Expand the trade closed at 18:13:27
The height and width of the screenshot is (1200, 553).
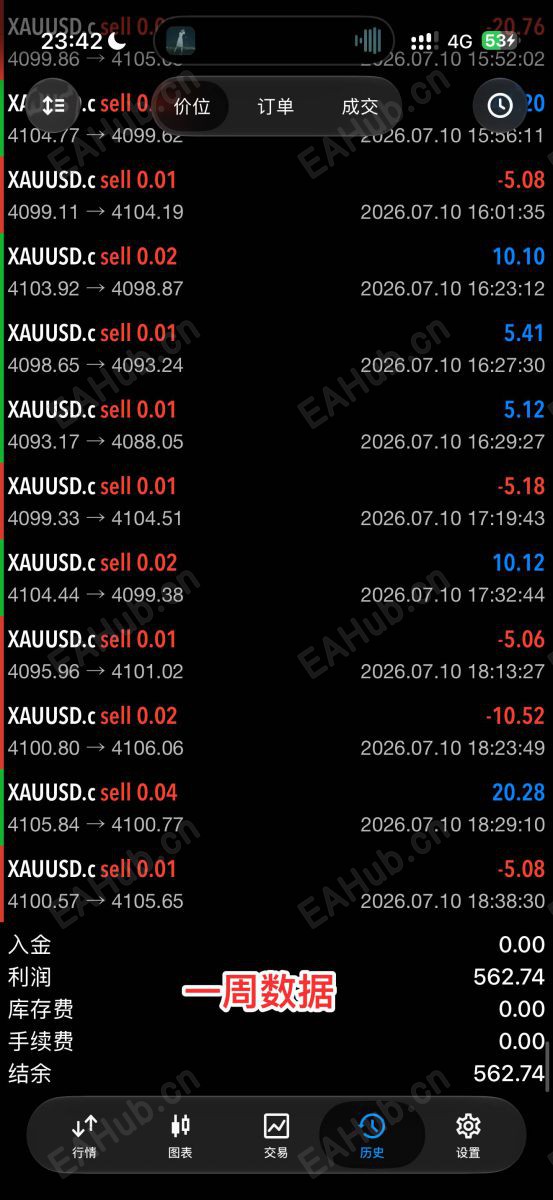pos(276,654)
